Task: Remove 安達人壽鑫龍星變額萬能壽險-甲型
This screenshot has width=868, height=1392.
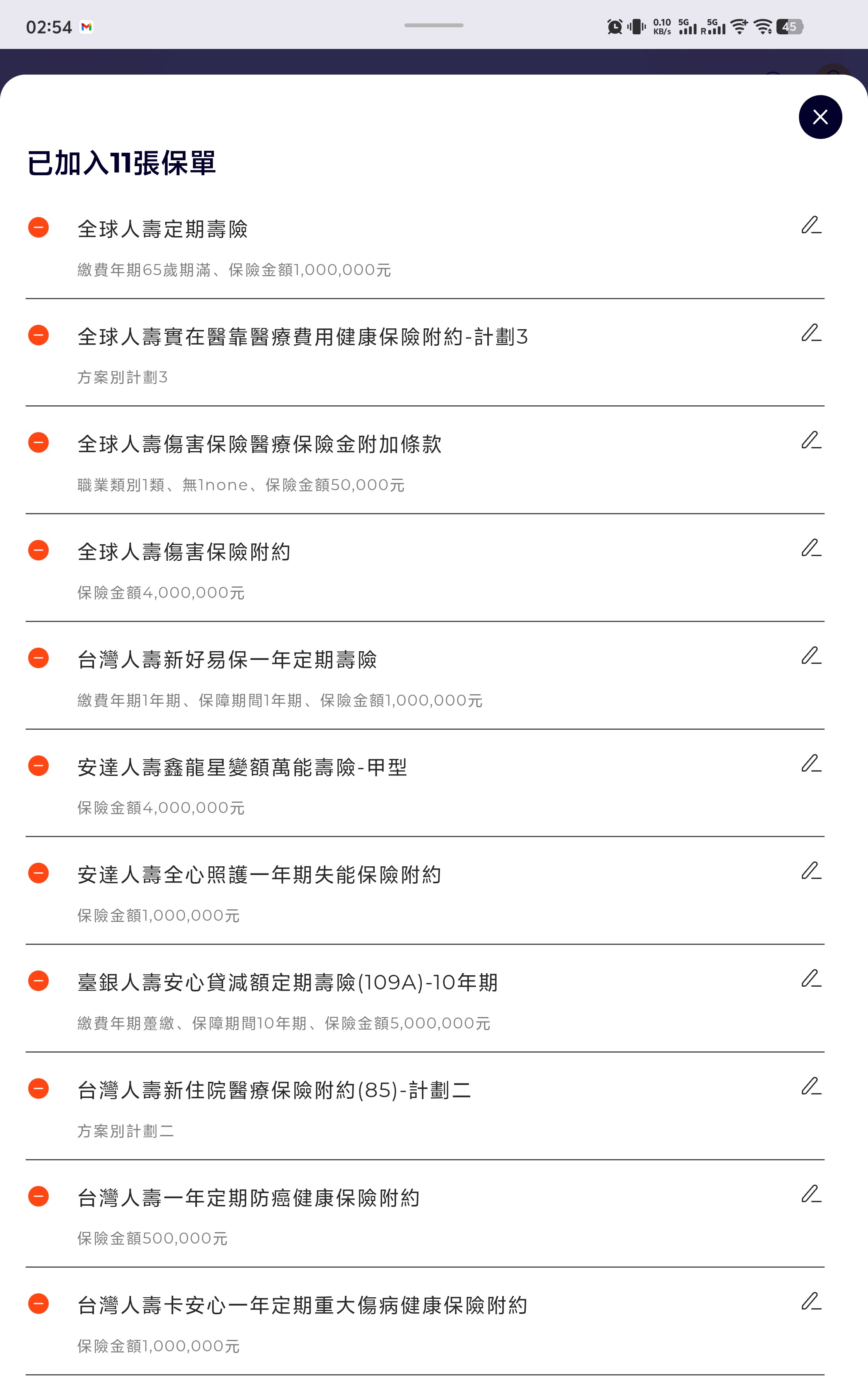Action: [x=38, y=766]
